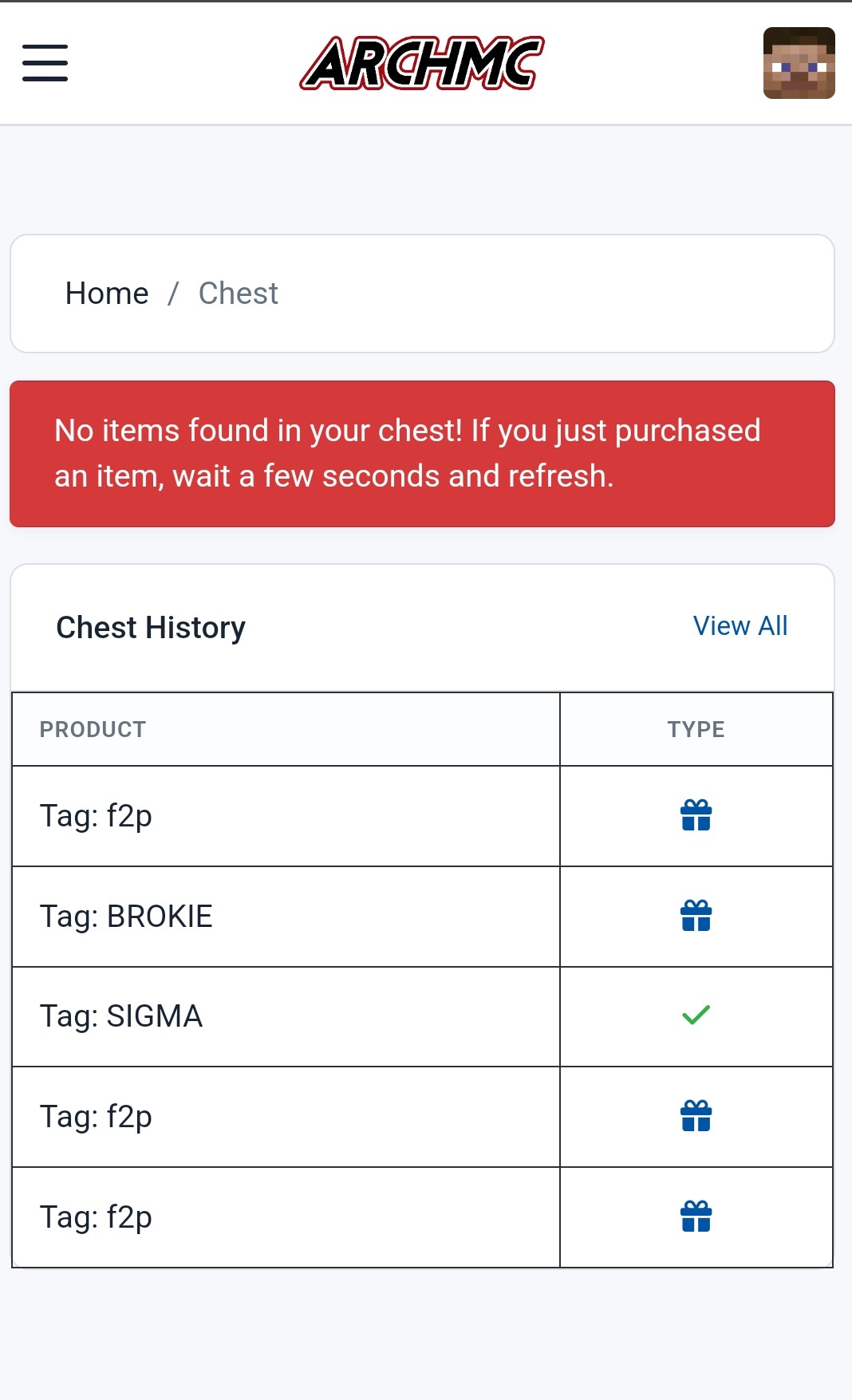852x1400 pixels.
Task: Open the hamburger navigation menu
Action: 45,63
